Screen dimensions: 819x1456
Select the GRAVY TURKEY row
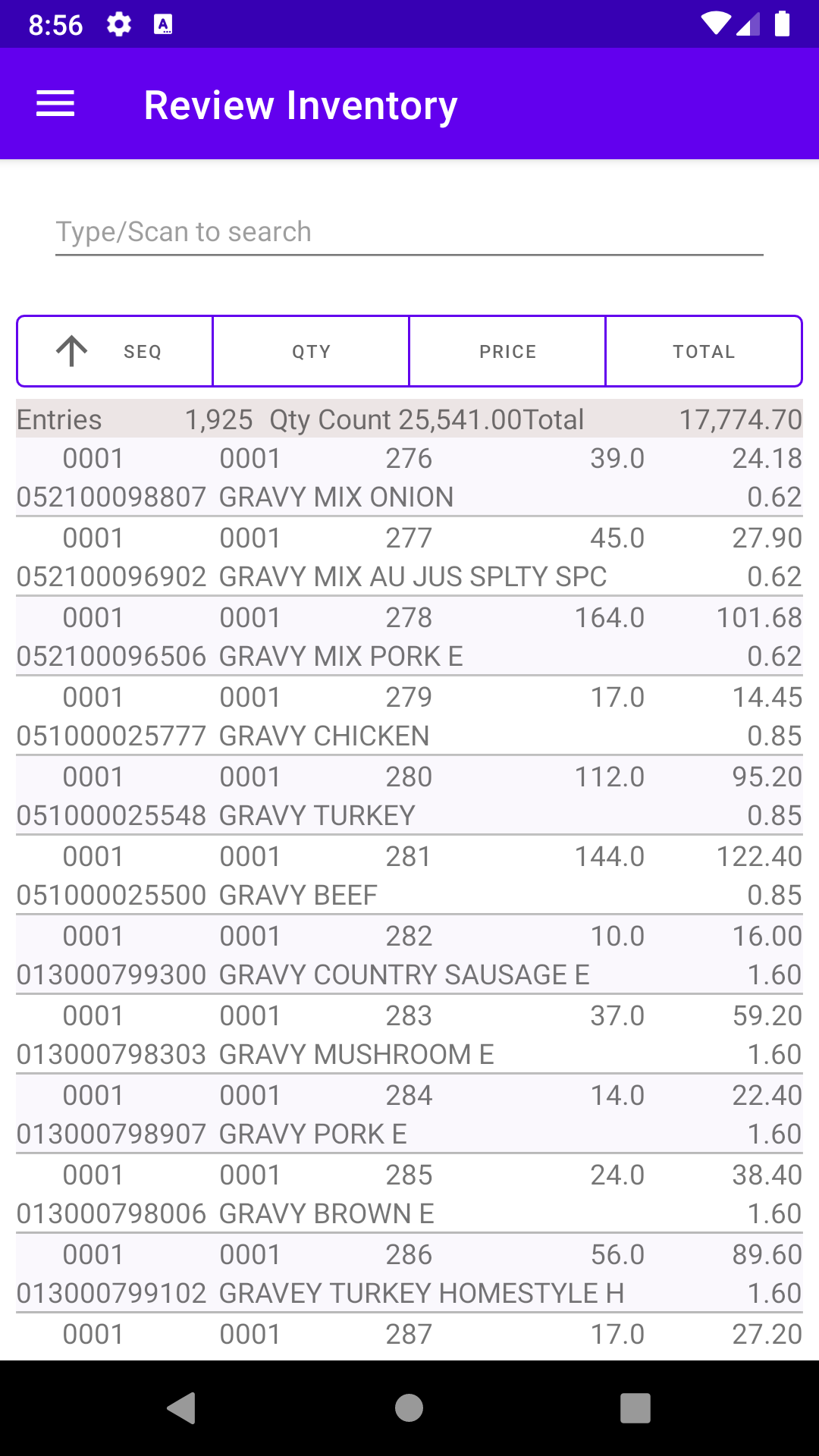[x=409, y=796]
